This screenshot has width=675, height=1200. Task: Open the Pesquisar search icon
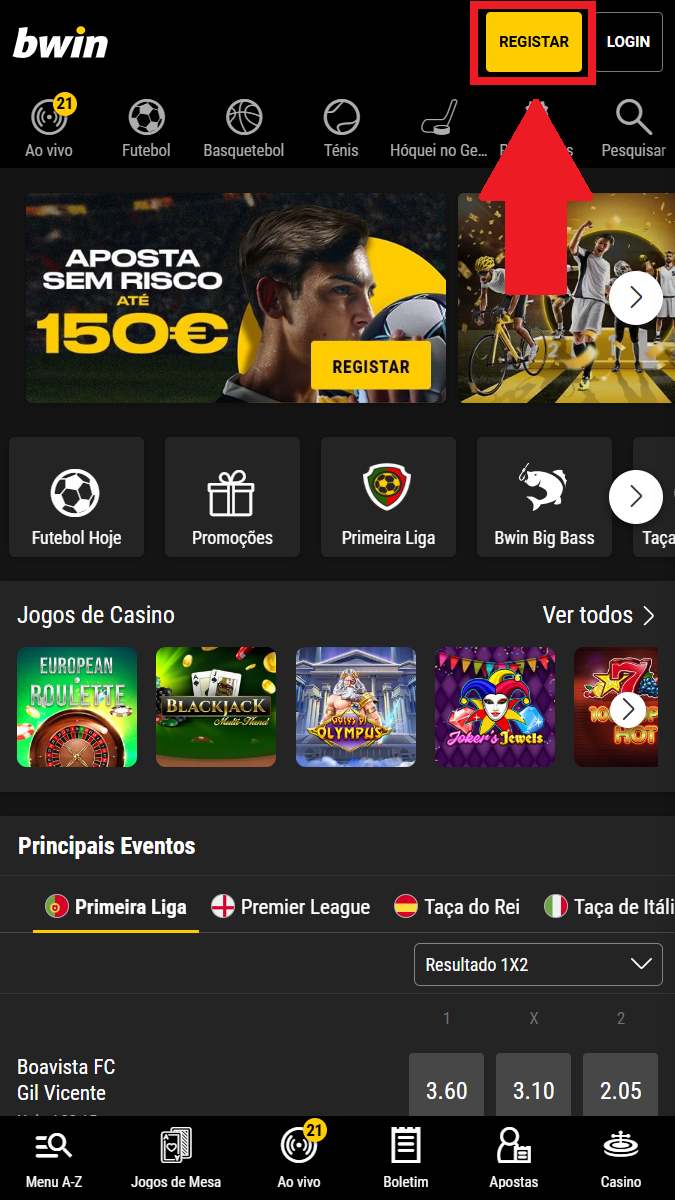point(633,129)
